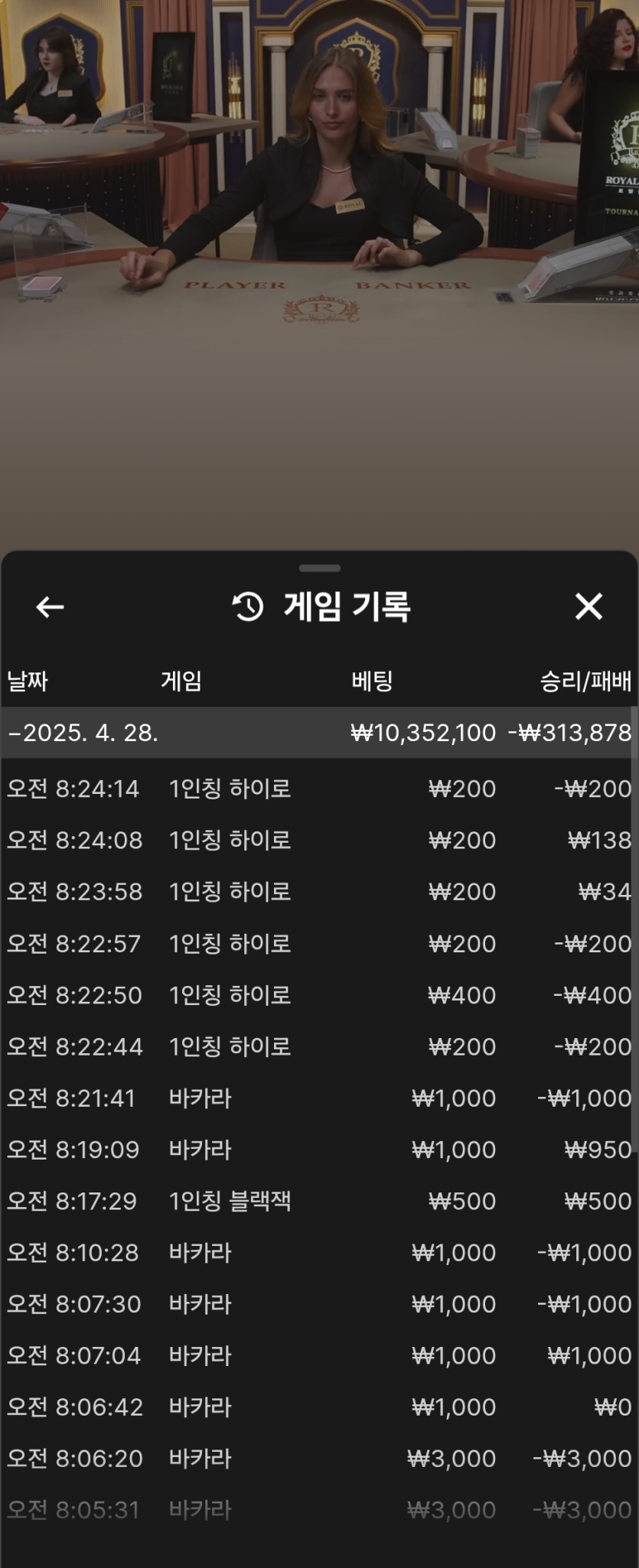Go back from the game history panel
The width and height of the screenshot is (639, 1568).
(x=50, y=607)
